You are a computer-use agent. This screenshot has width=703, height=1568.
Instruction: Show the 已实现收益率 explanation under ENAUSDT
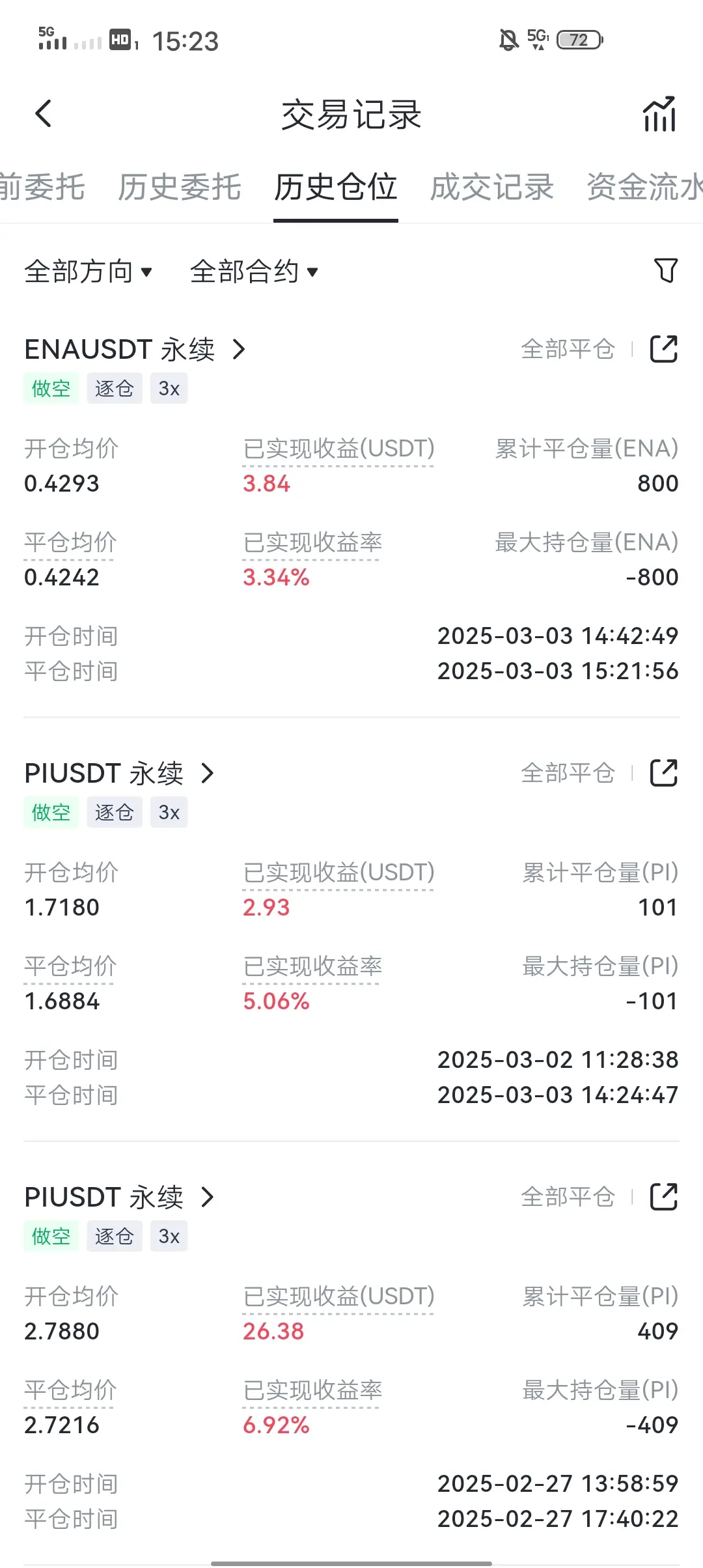(312, 542)
